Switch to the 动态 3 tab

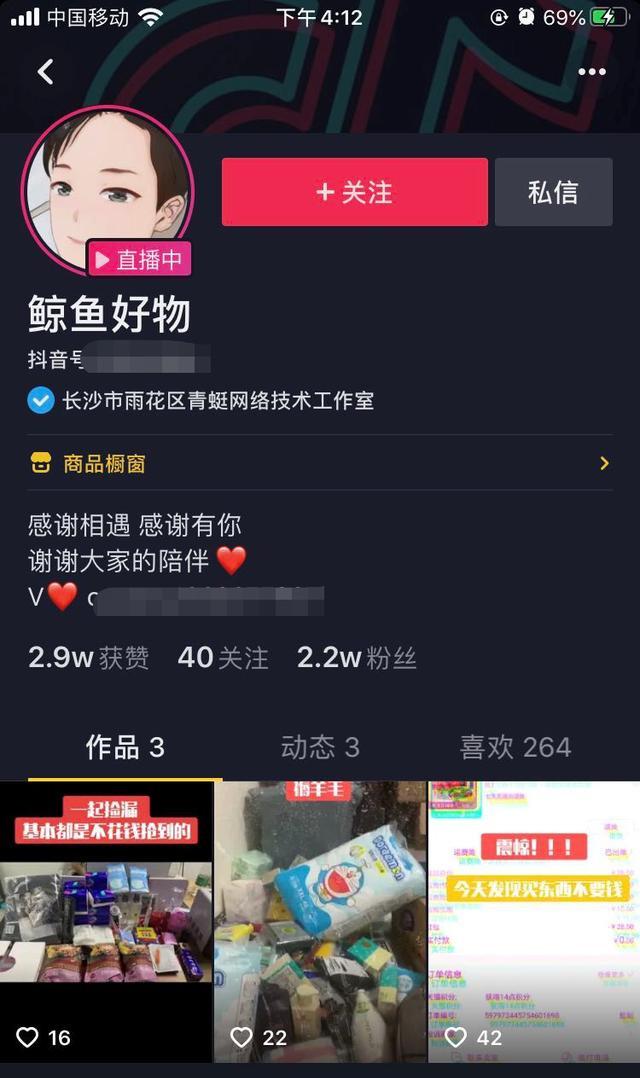(320, 747)
